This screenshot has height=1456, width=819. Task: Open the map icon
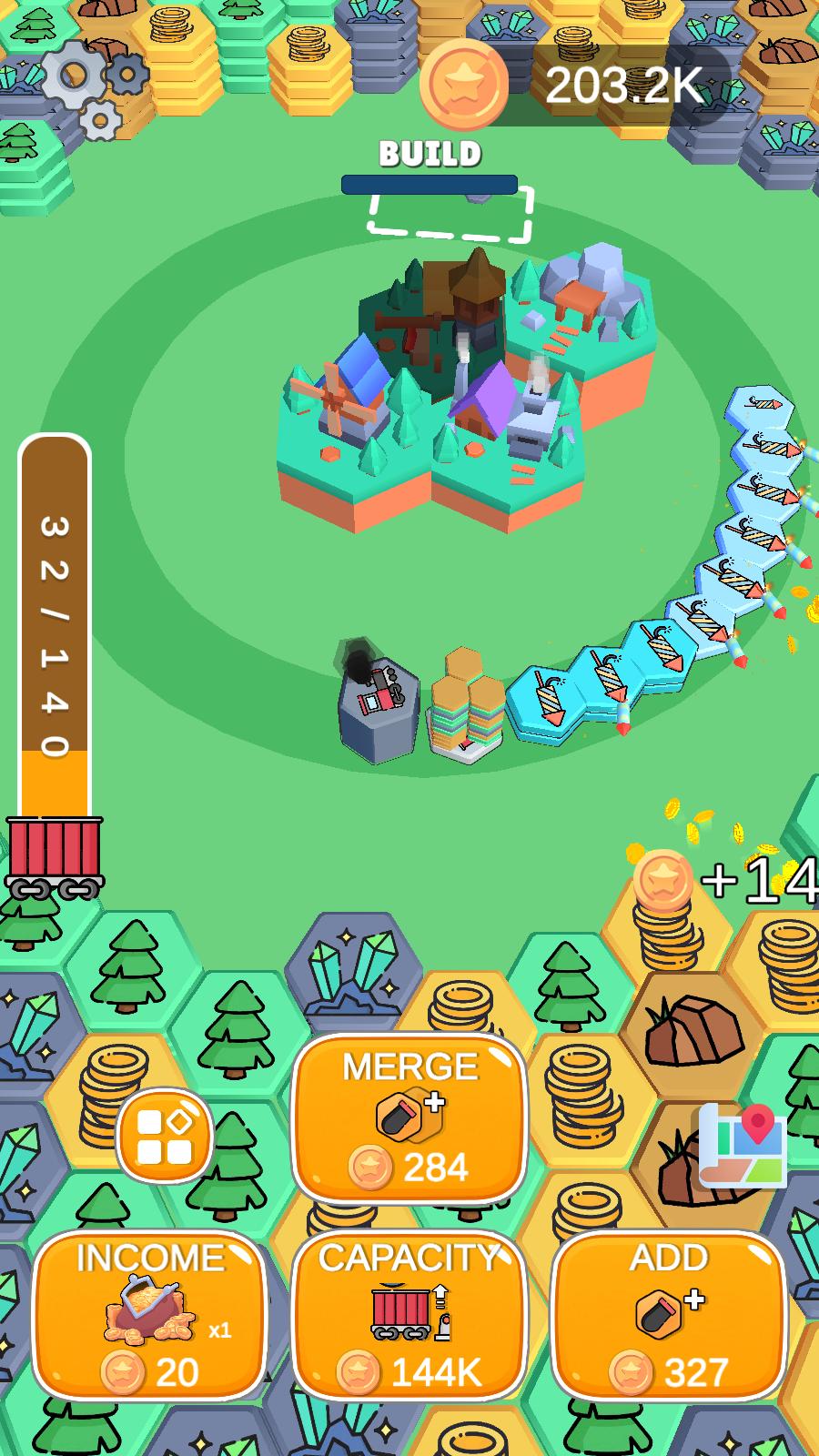pos(743,1146)
